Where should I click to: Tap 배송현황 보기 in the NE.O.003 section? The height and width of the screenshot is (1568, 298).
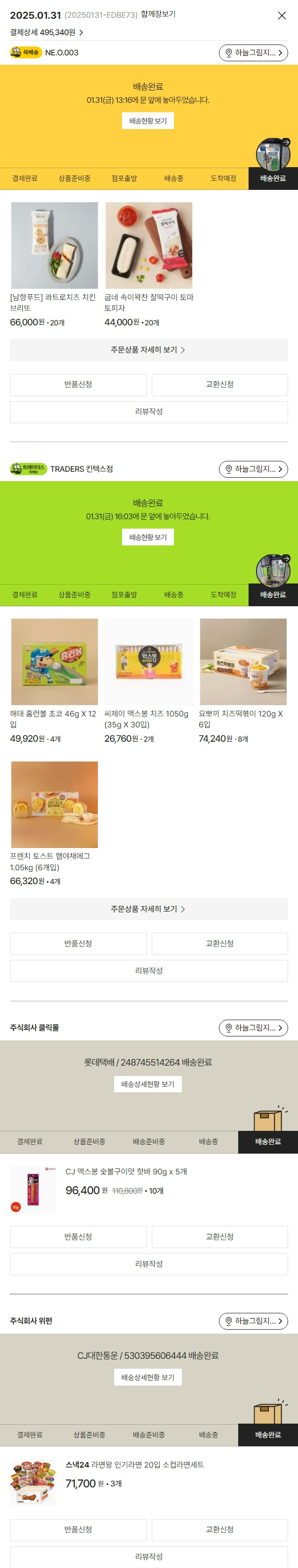pos(148,121)
